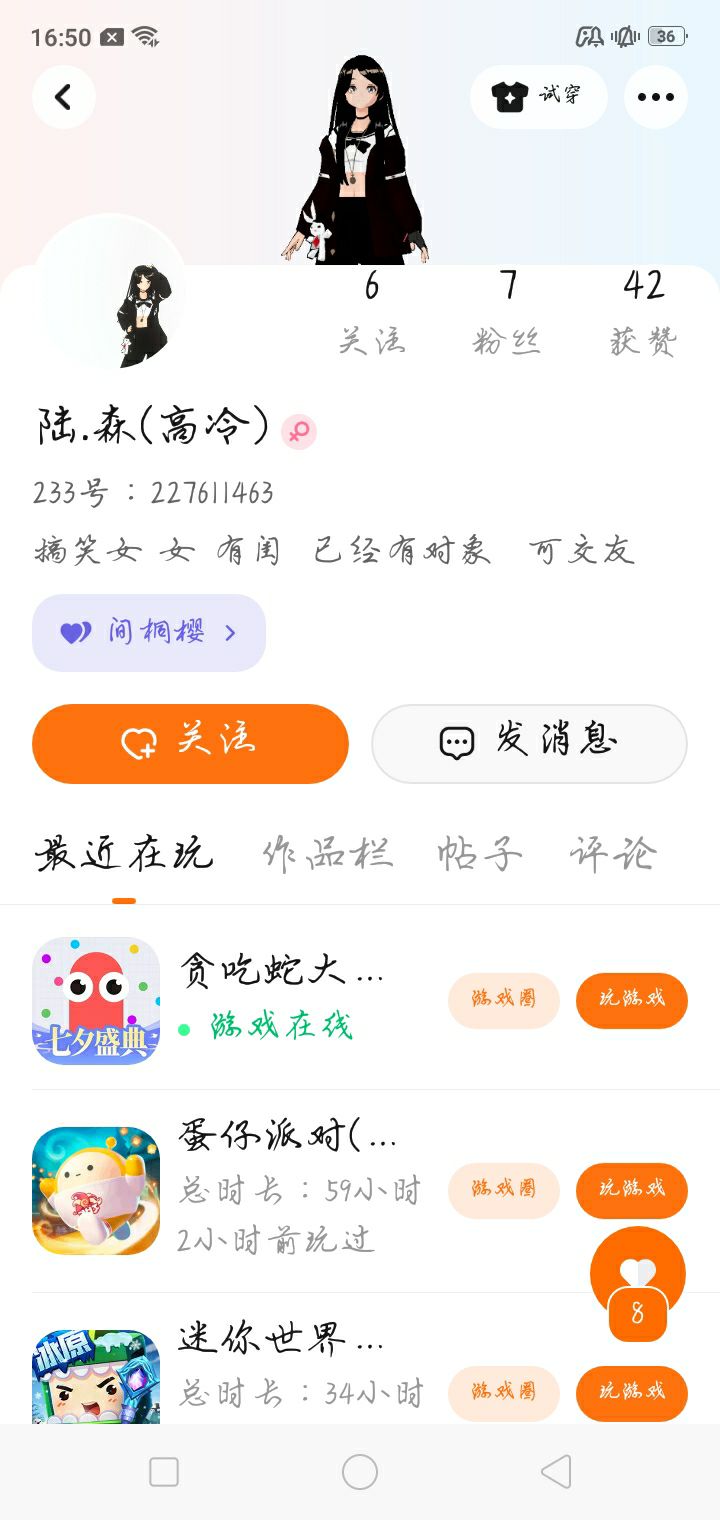Viewport: 720px width, 1520px height.
Task: Open the 间桐樱 couple chip
Action: [x=149, y=633]
